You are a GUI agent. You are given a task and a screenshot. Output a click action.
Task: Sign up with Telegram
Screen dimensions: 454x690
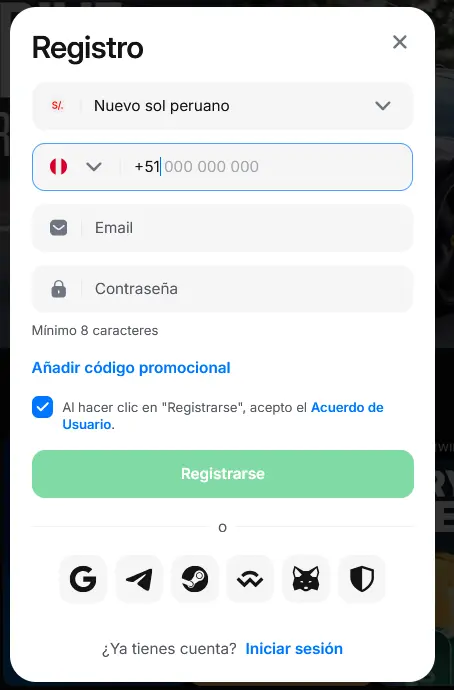pyautogui.click(x=139, y=579)
